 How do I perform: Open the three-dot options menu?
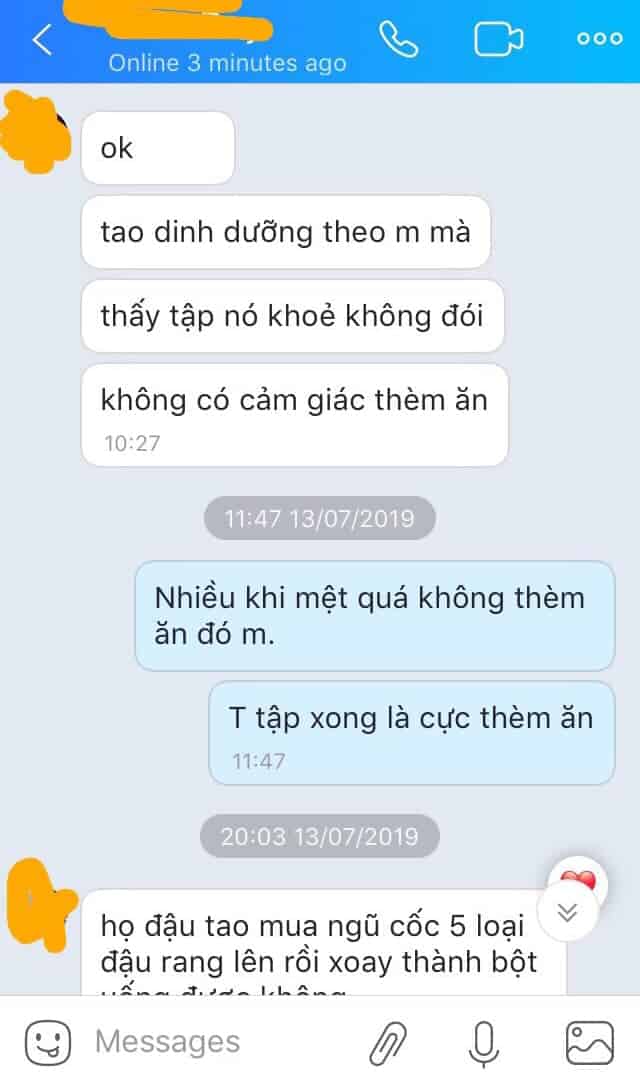(x=599, y=39)
